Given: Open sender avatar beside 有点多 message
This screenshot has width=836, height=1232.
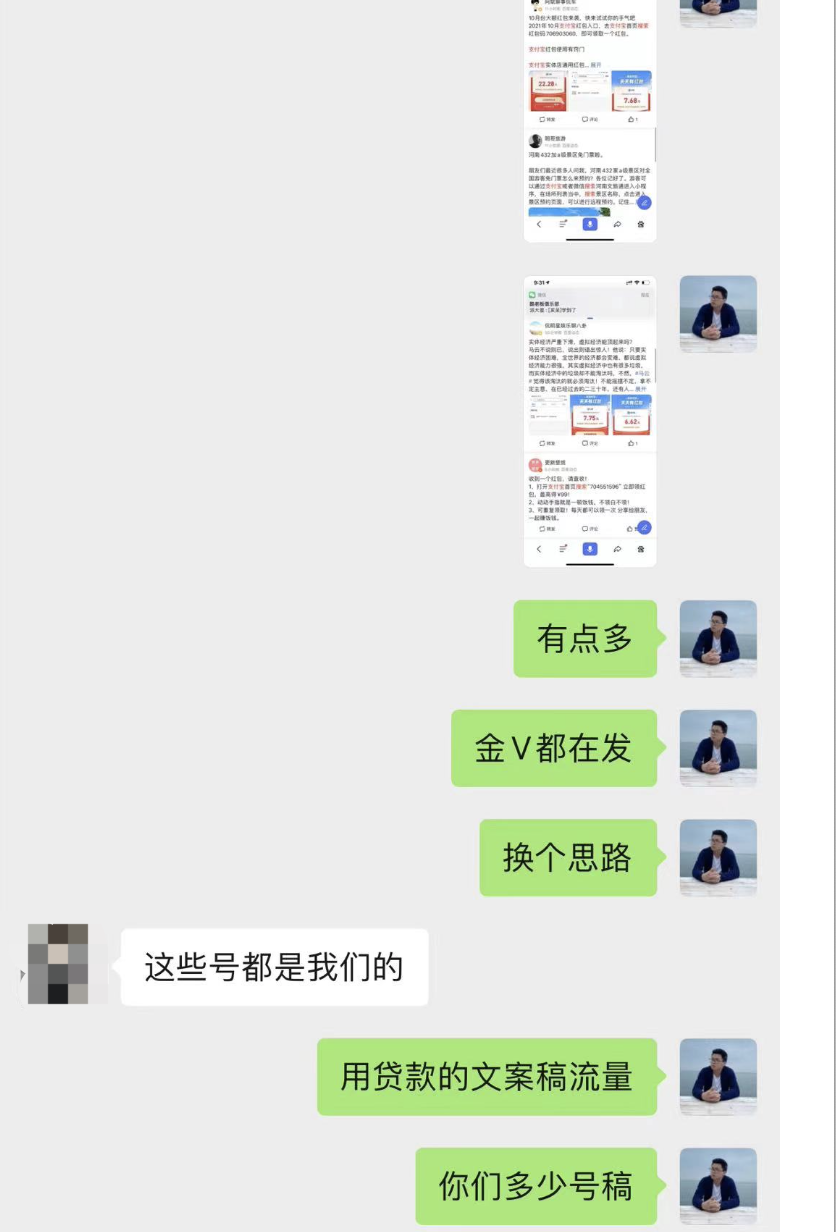Looking at the screenshot, I should pyautogui.click(x=718, y=638).
